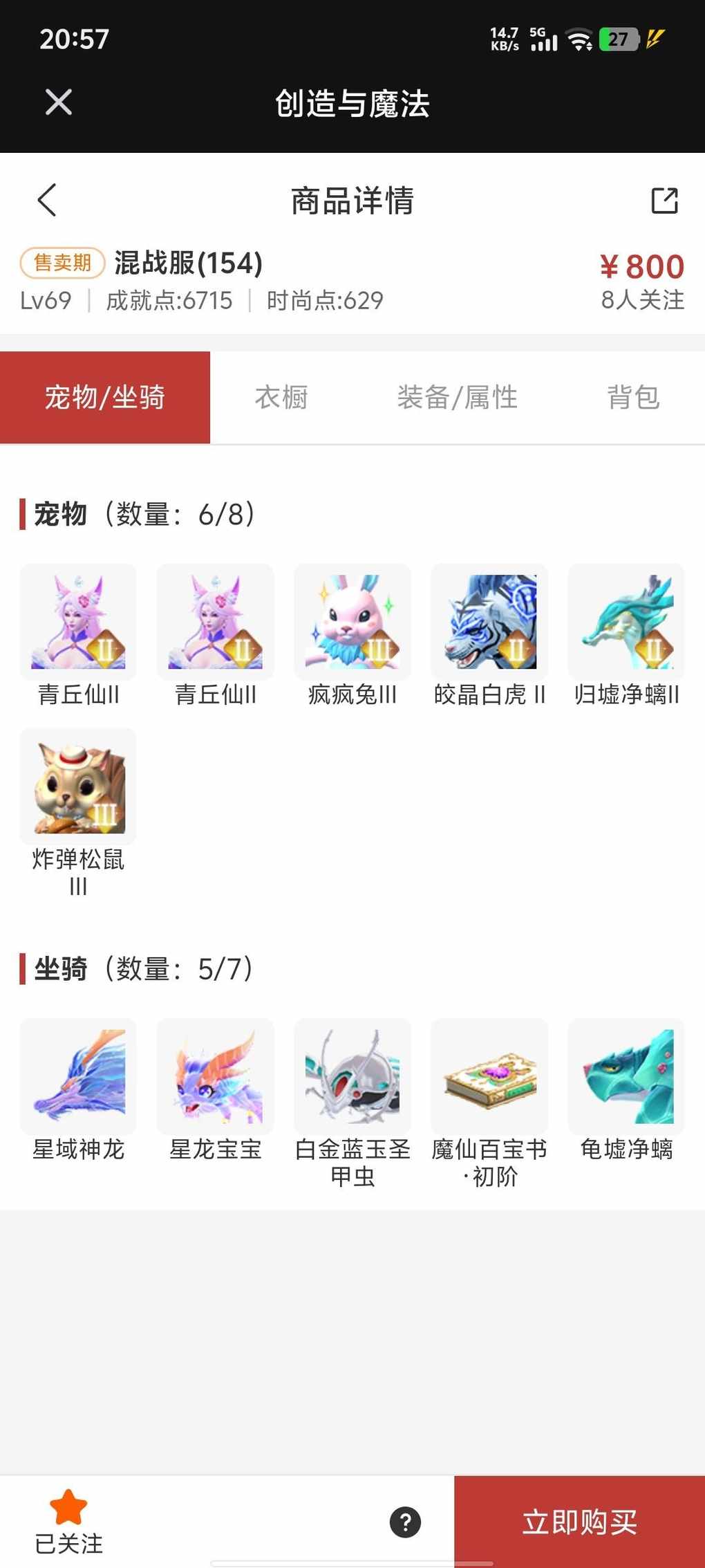
Task: Open the 背包 tab
Action: (x=633, y=398)
